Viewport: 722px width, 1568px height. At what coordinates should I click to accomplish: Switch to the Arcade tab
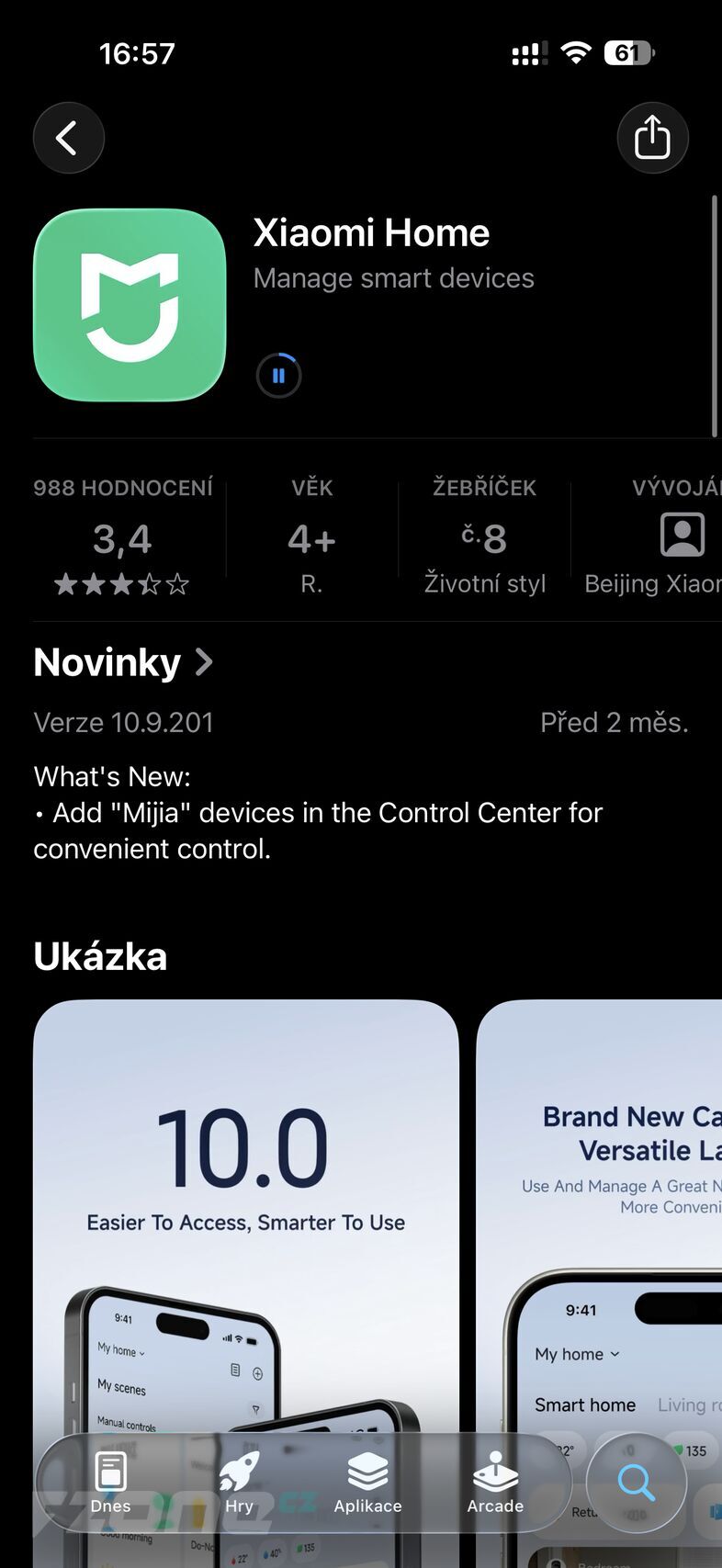point(495,1483)
